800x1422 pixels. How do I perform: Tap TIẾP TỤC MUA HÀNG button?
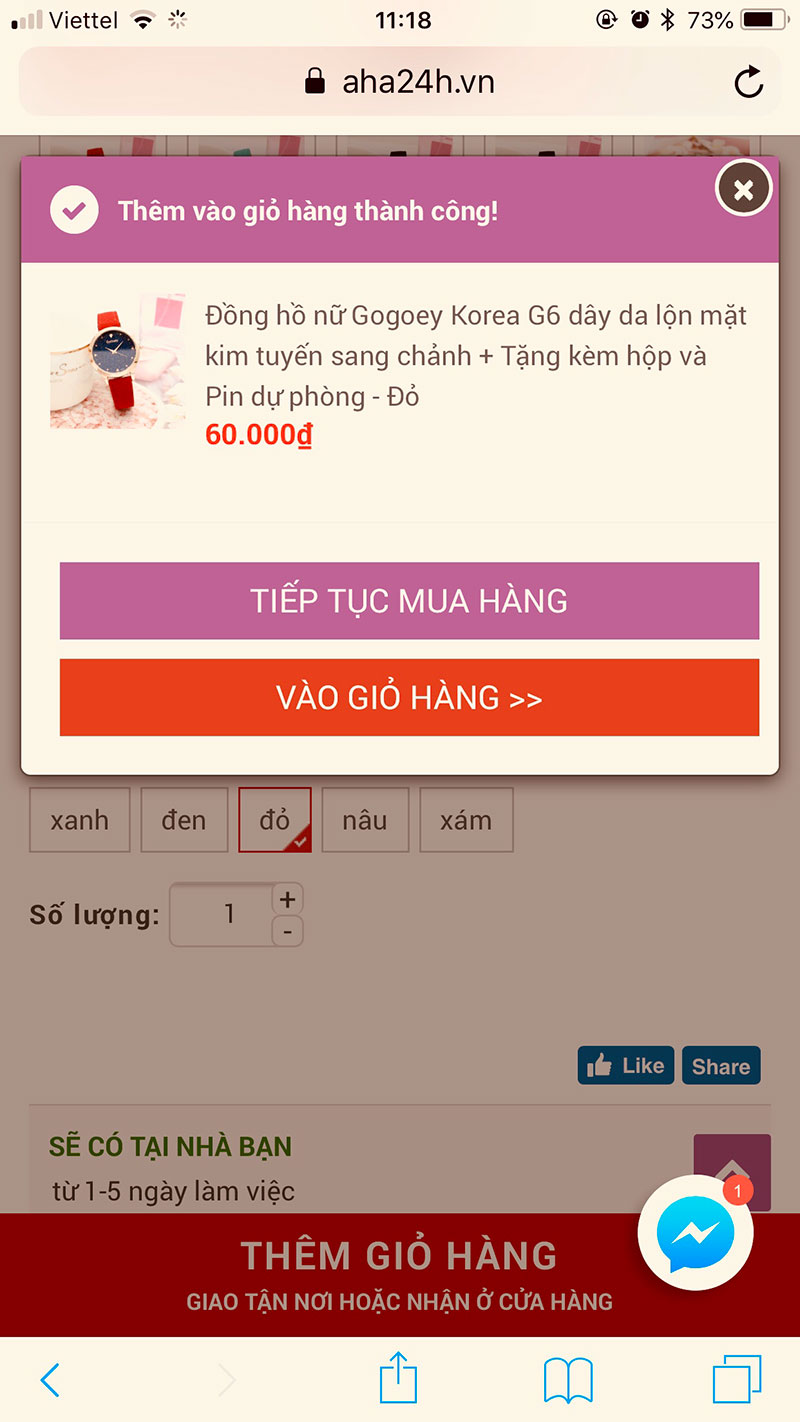coord(409,601)
